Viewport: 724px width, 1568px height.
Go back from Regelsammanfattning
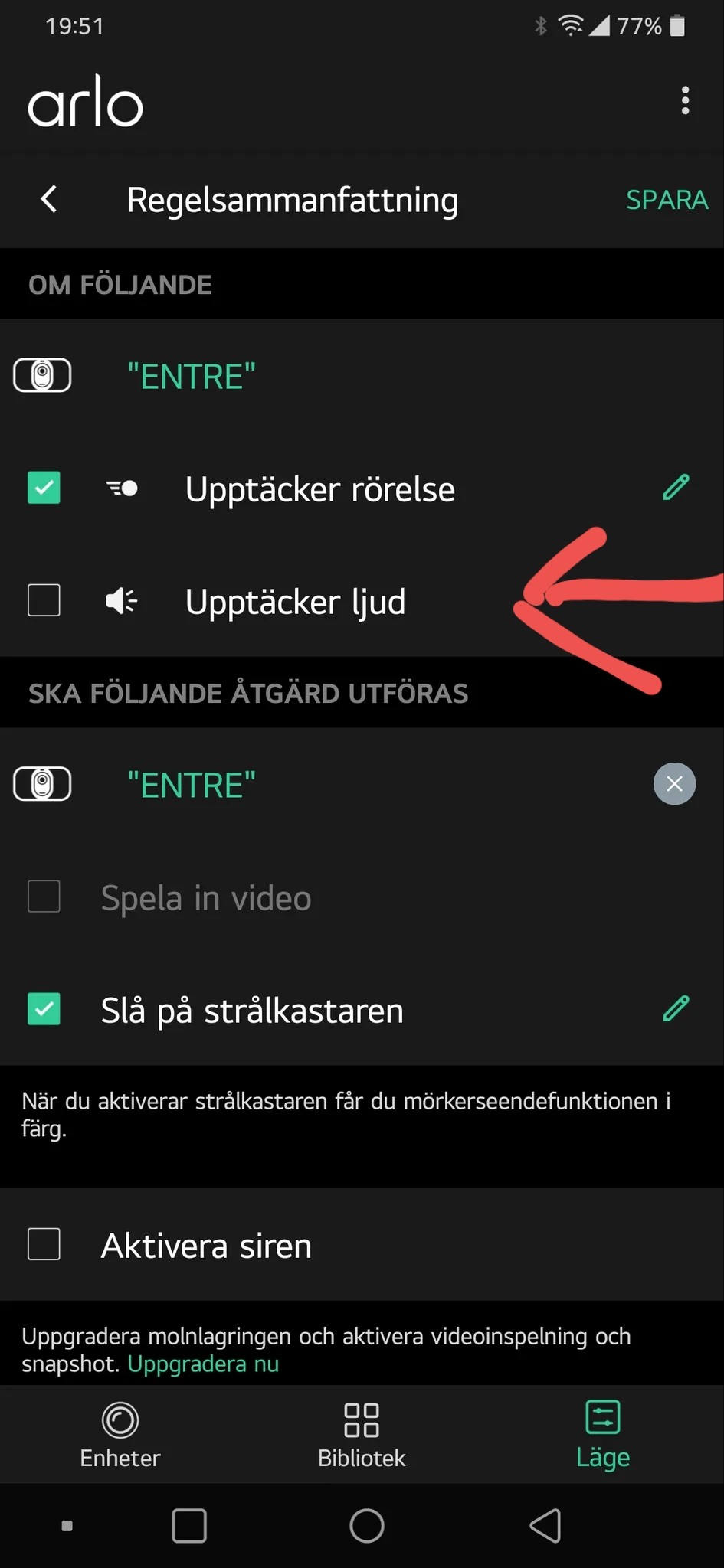click(x=49, y=199)
